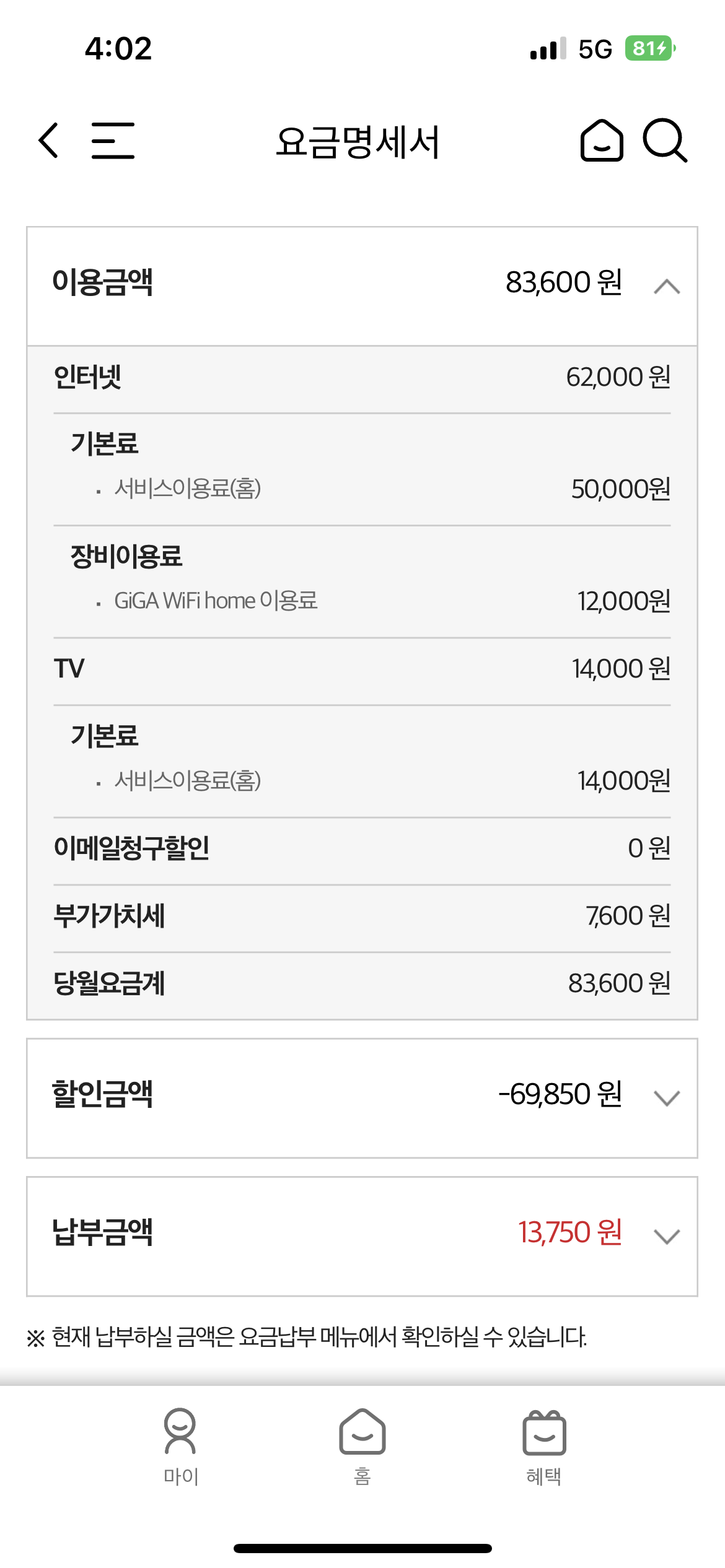Switch to the 홈 tab
Viewport: 725px width, 1568px height.
[362, 1447]
